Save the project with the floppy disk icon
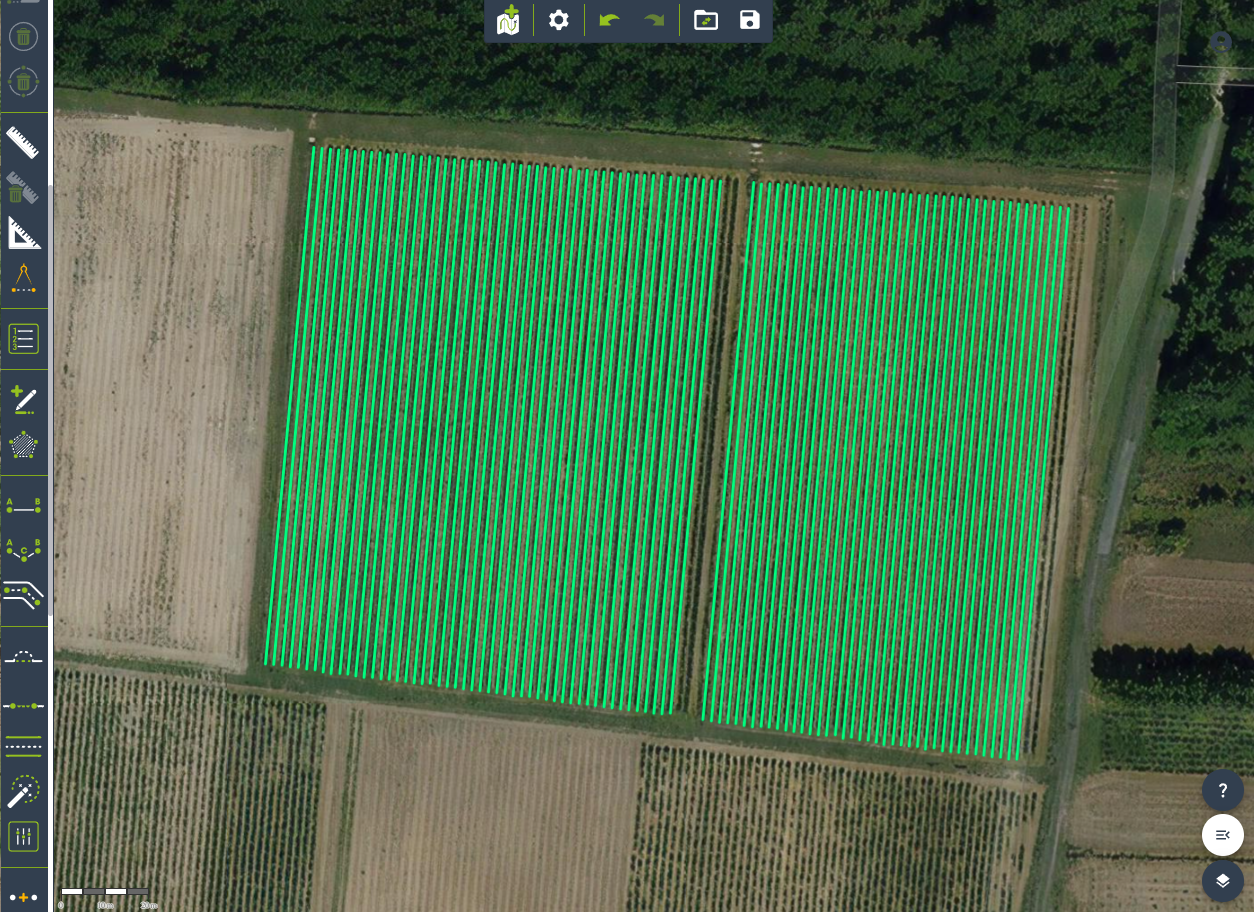This screenshot has height=912, width=1254. (750, 20)
